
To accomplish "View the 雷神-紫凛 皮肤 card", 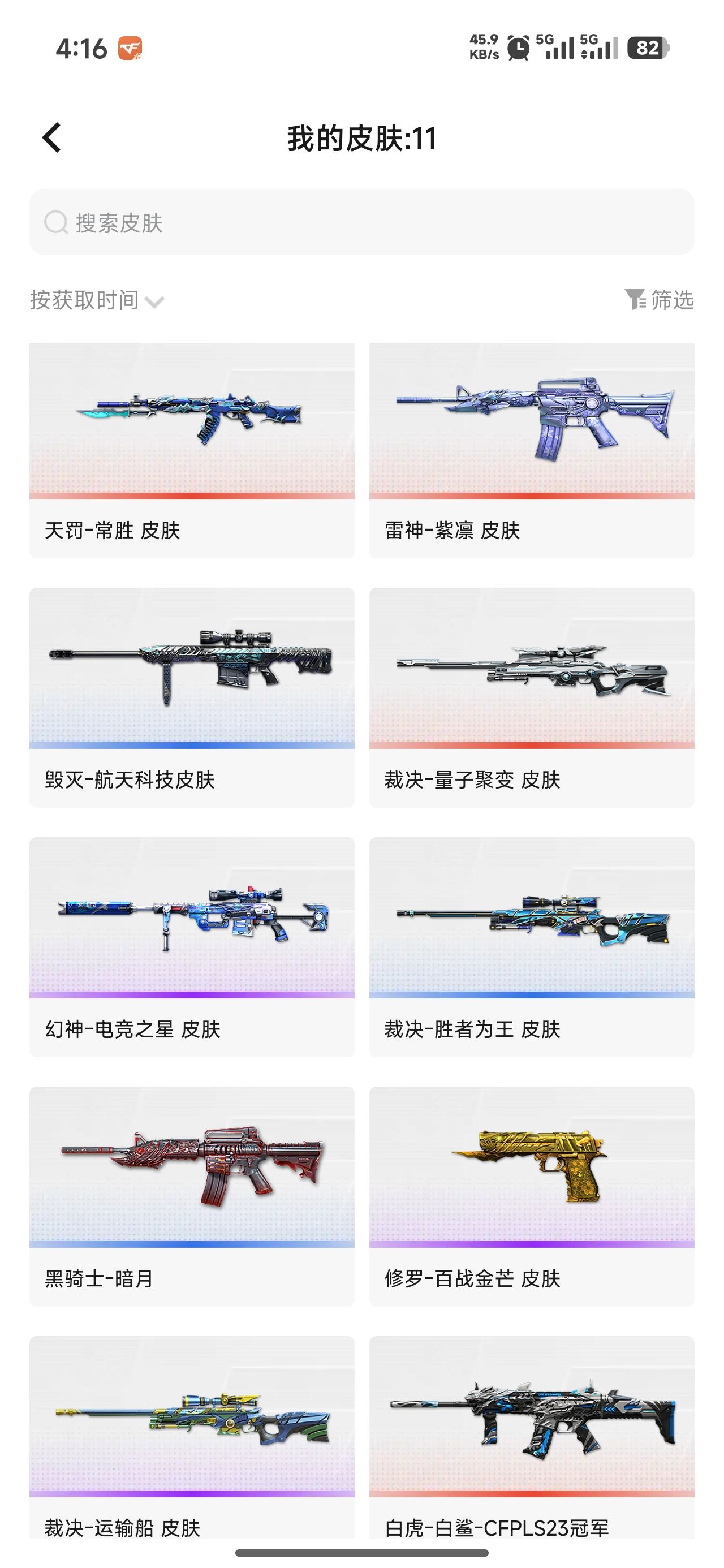I will click(532, 450).
